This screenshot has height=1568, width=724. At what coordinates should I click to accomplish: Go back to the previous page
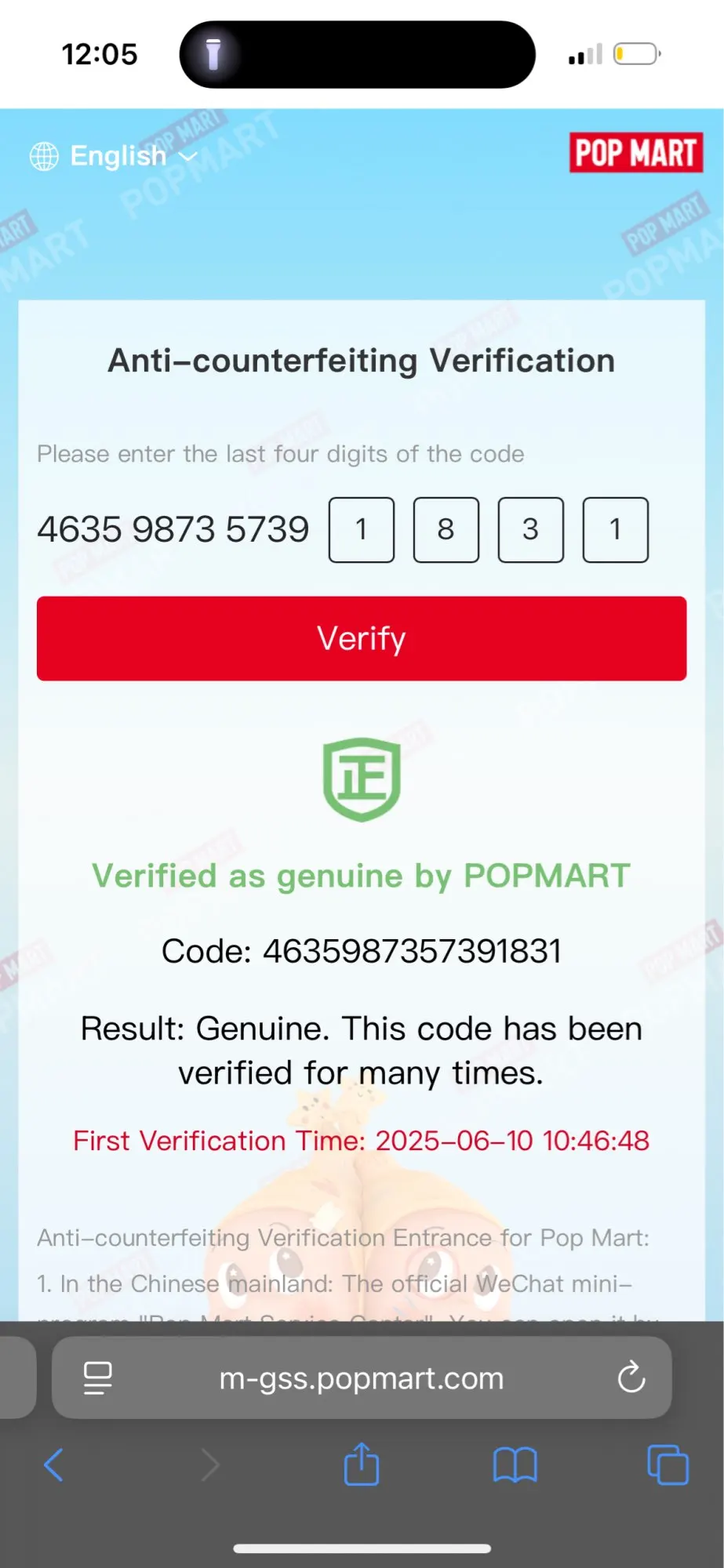(x=53, y=1464)
